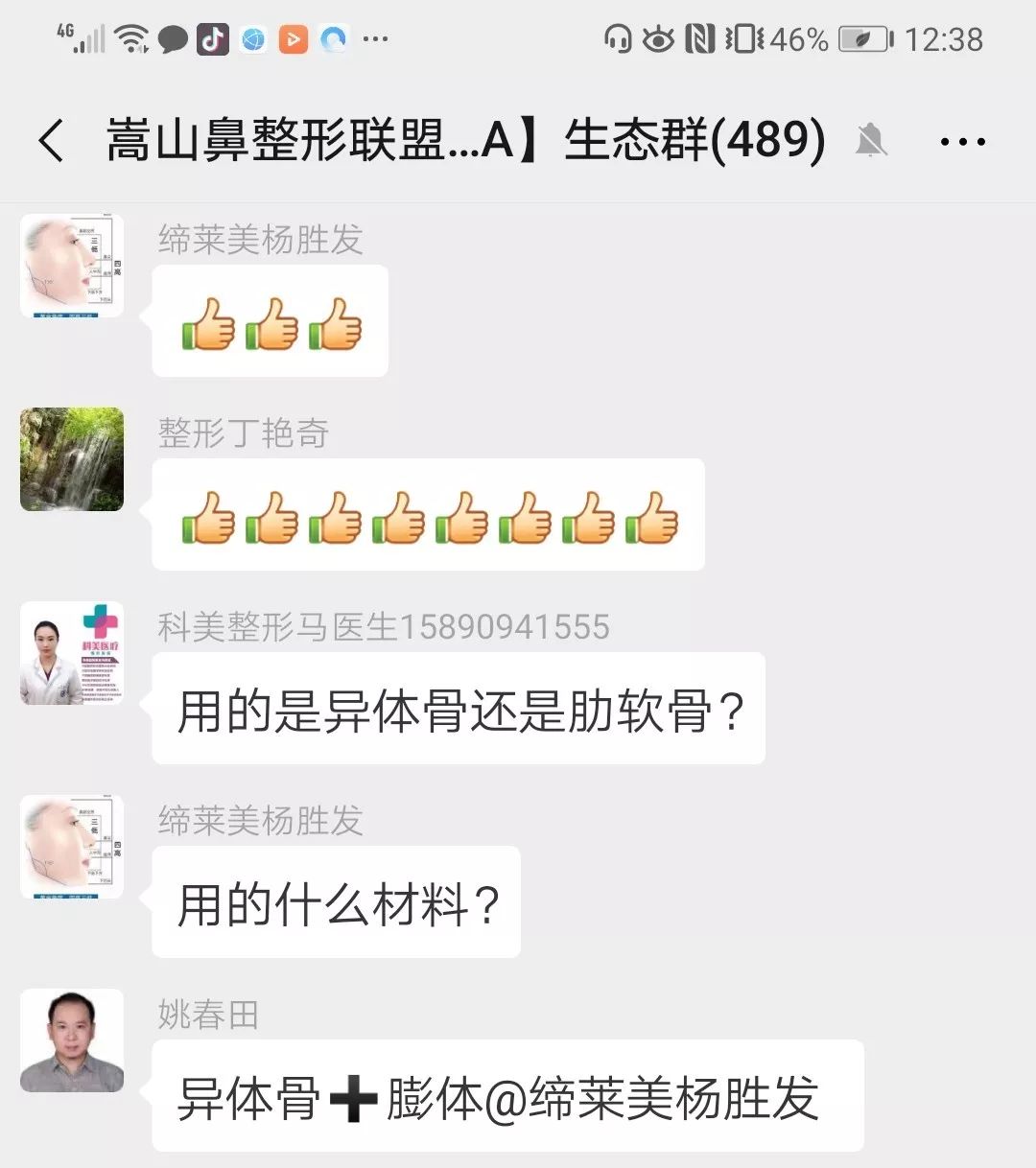Image resolution: width=1036 pixels, height=1168 pixels.
Task: View 整形丁艳奇's profile via the waterfall avatar
Action: click(72, 459)
